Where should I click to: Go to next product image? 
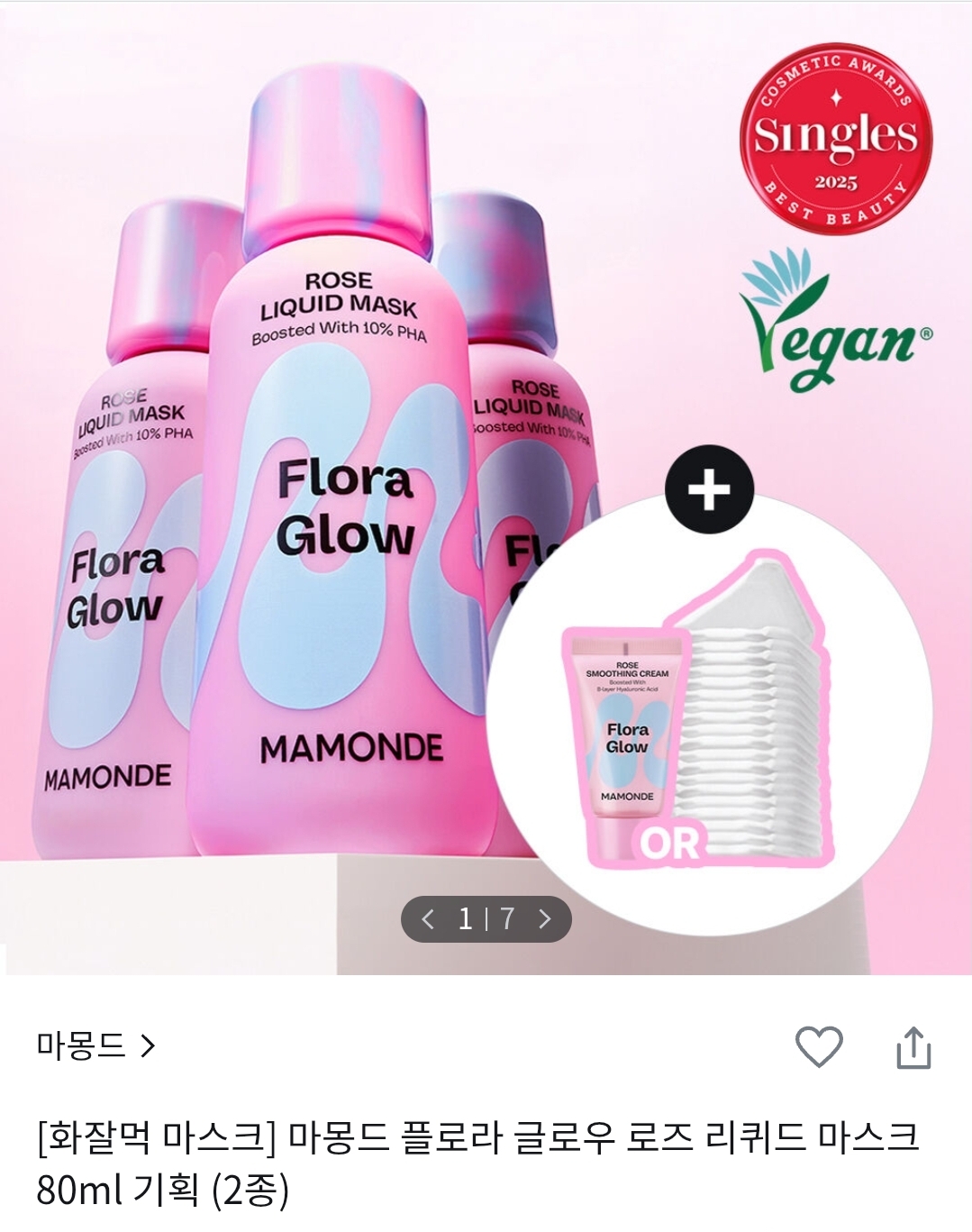(x=544, y=918)
